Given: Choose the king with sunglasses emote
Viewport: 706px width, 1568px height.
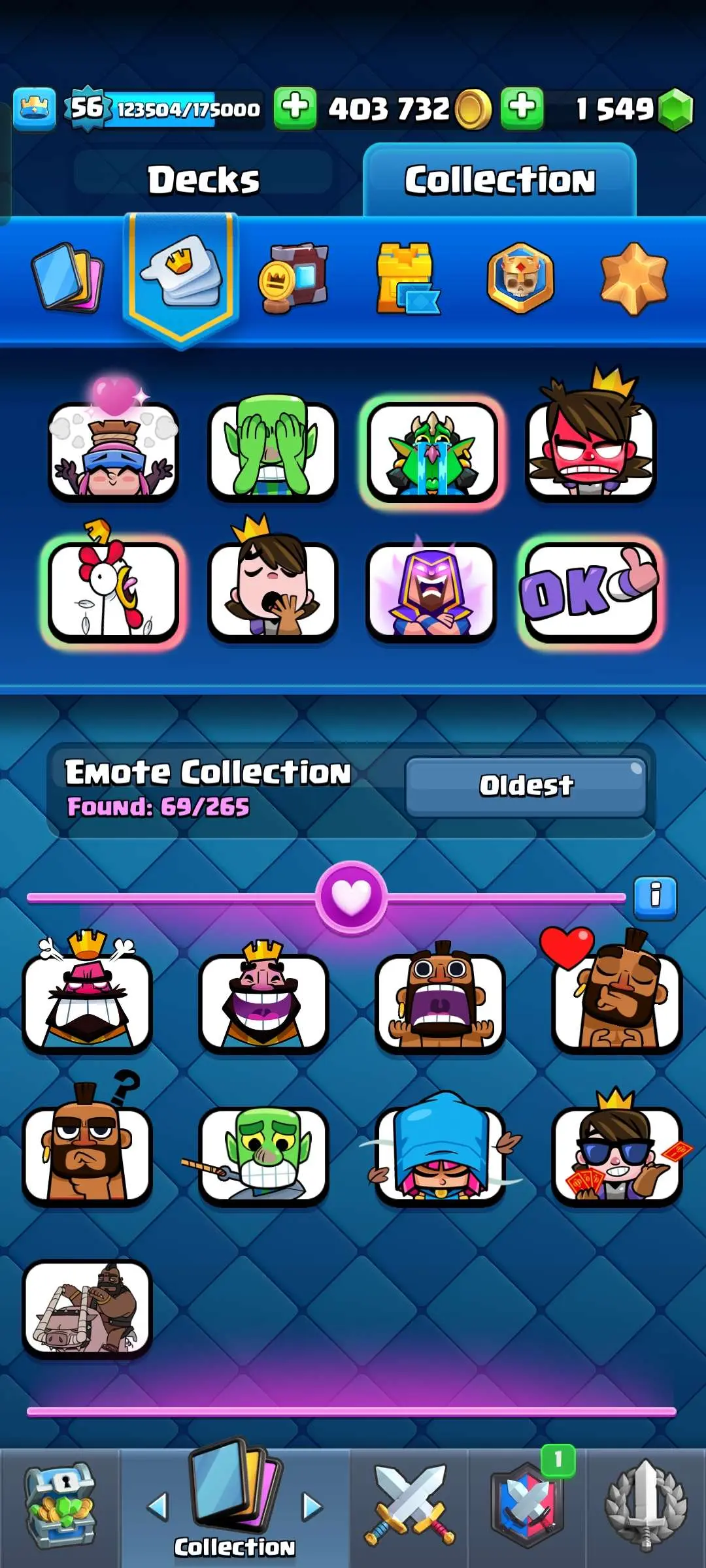Looking at the screenshot, I should coord(616,1153).
